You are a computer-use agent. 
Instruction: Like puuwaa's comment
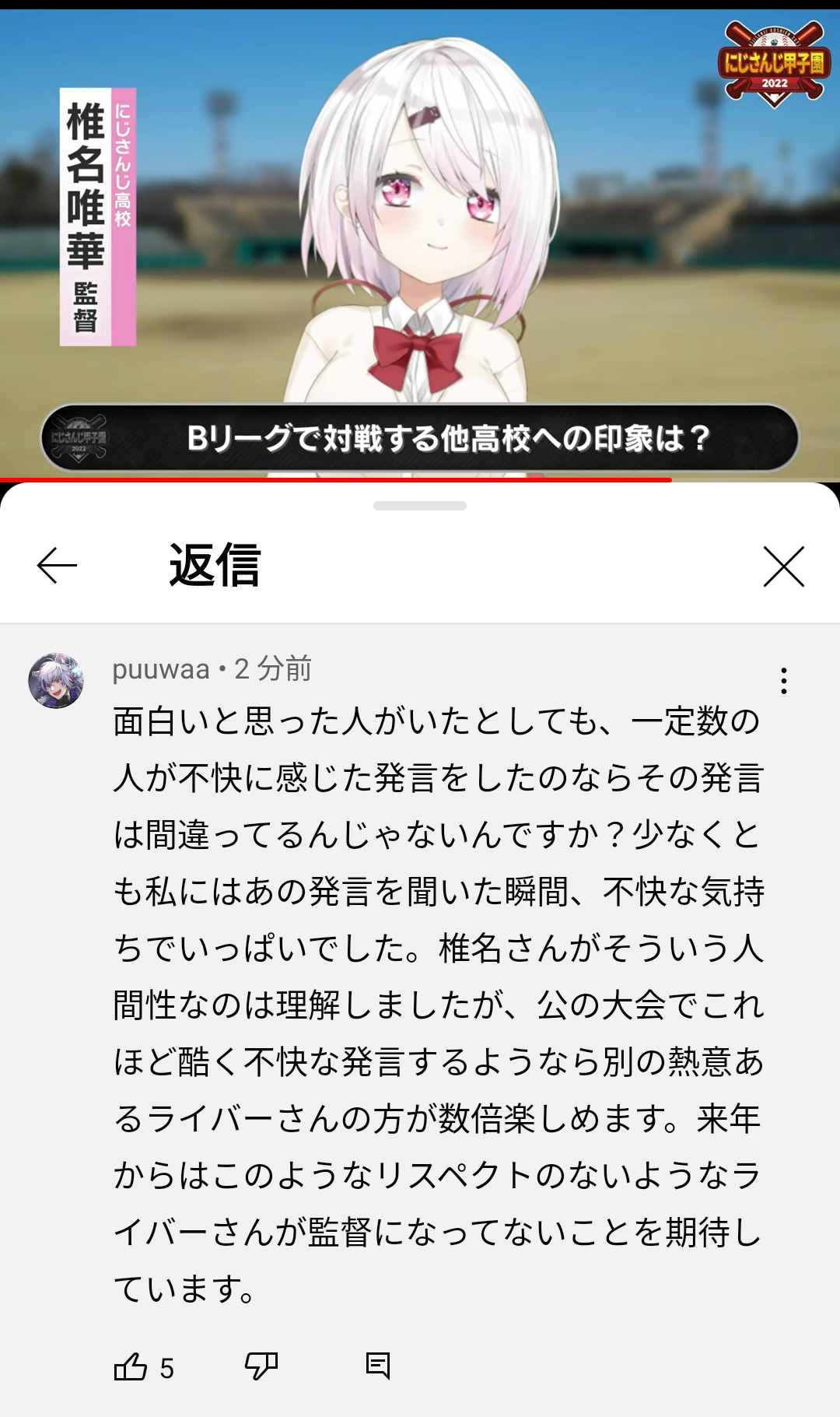click(x=131, y=1367)
